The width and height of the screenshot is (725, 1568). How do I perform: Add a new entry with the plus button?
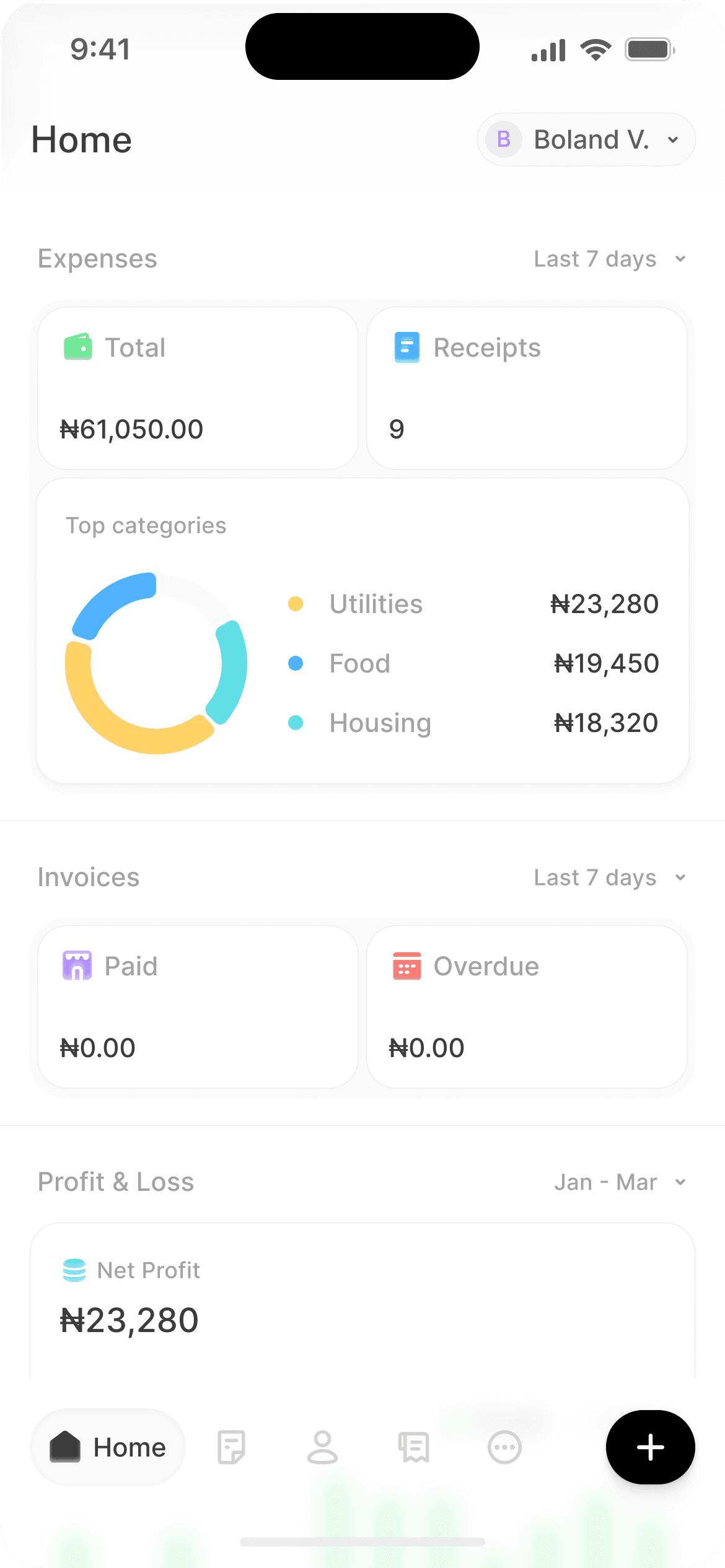[x=650, y=1447]
